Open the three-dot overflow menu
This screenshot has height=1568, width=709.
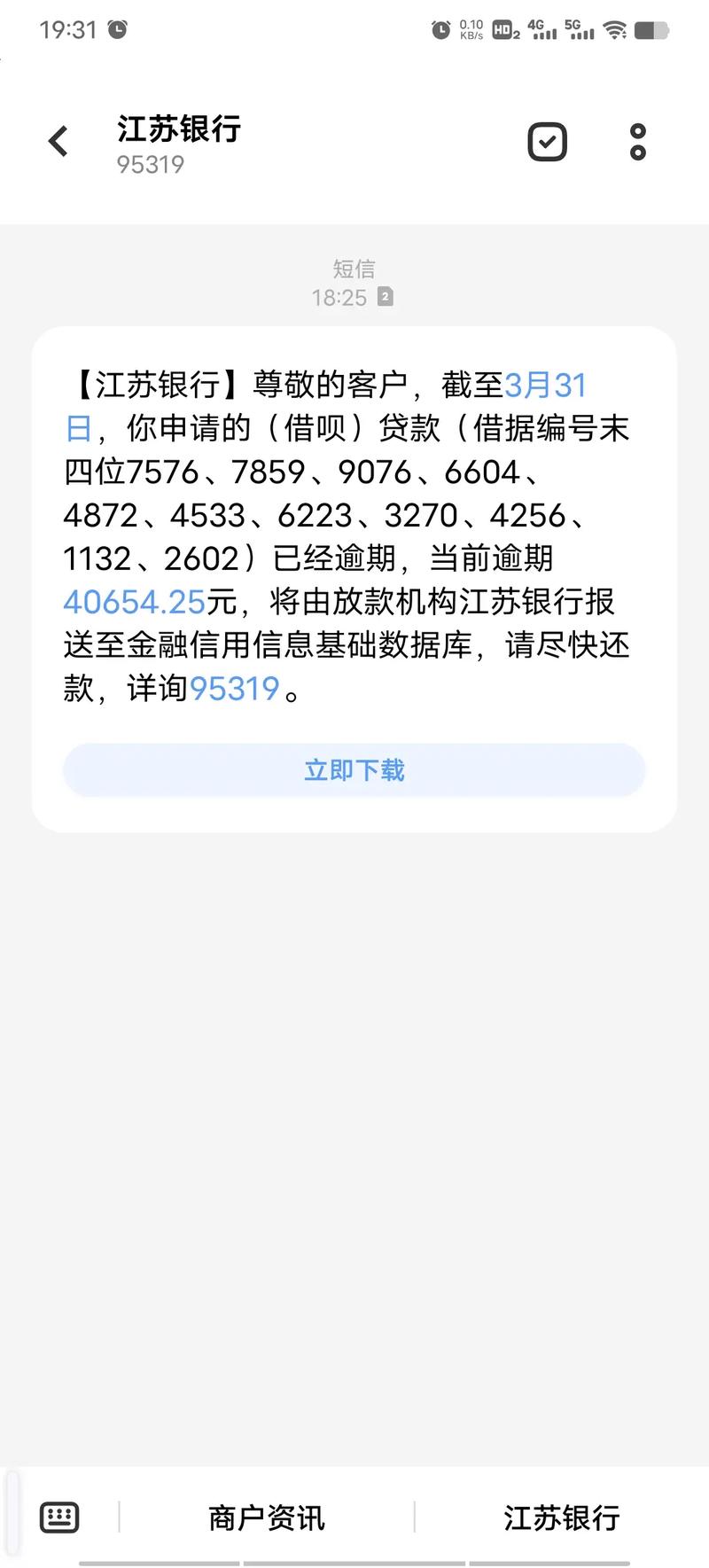(637, 142)
